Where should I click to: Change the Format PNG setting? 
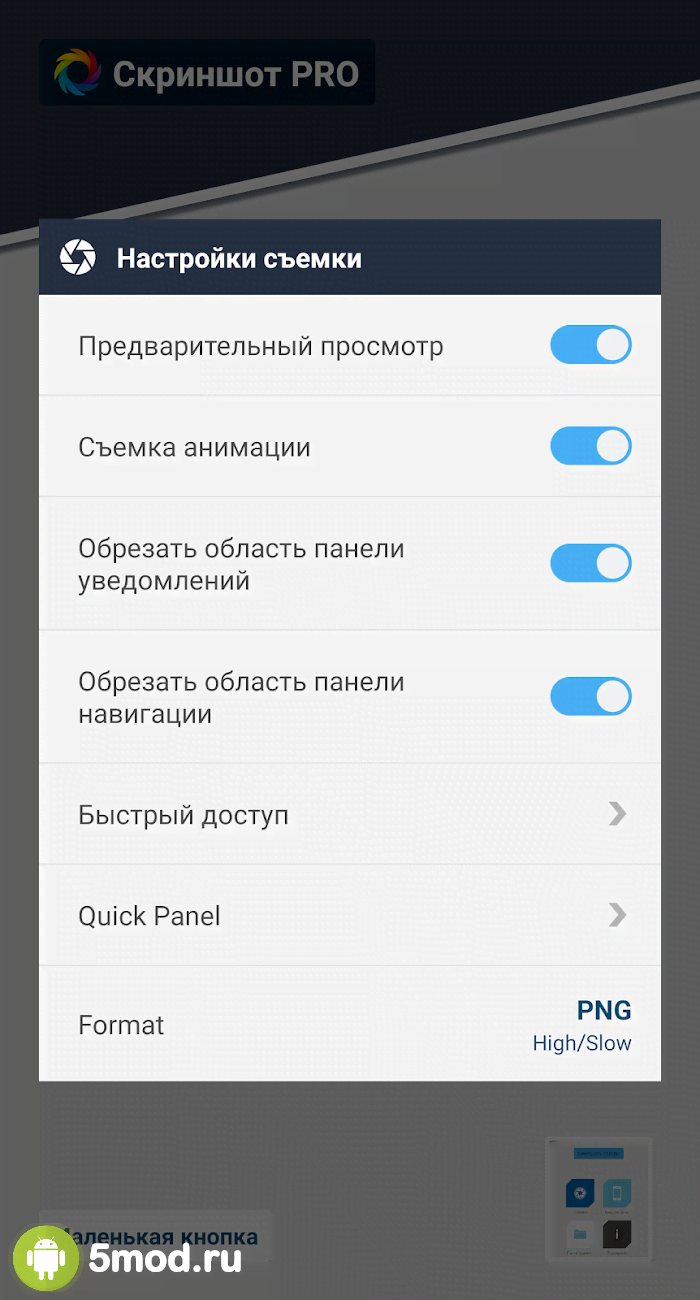[x=350, y=1025]
